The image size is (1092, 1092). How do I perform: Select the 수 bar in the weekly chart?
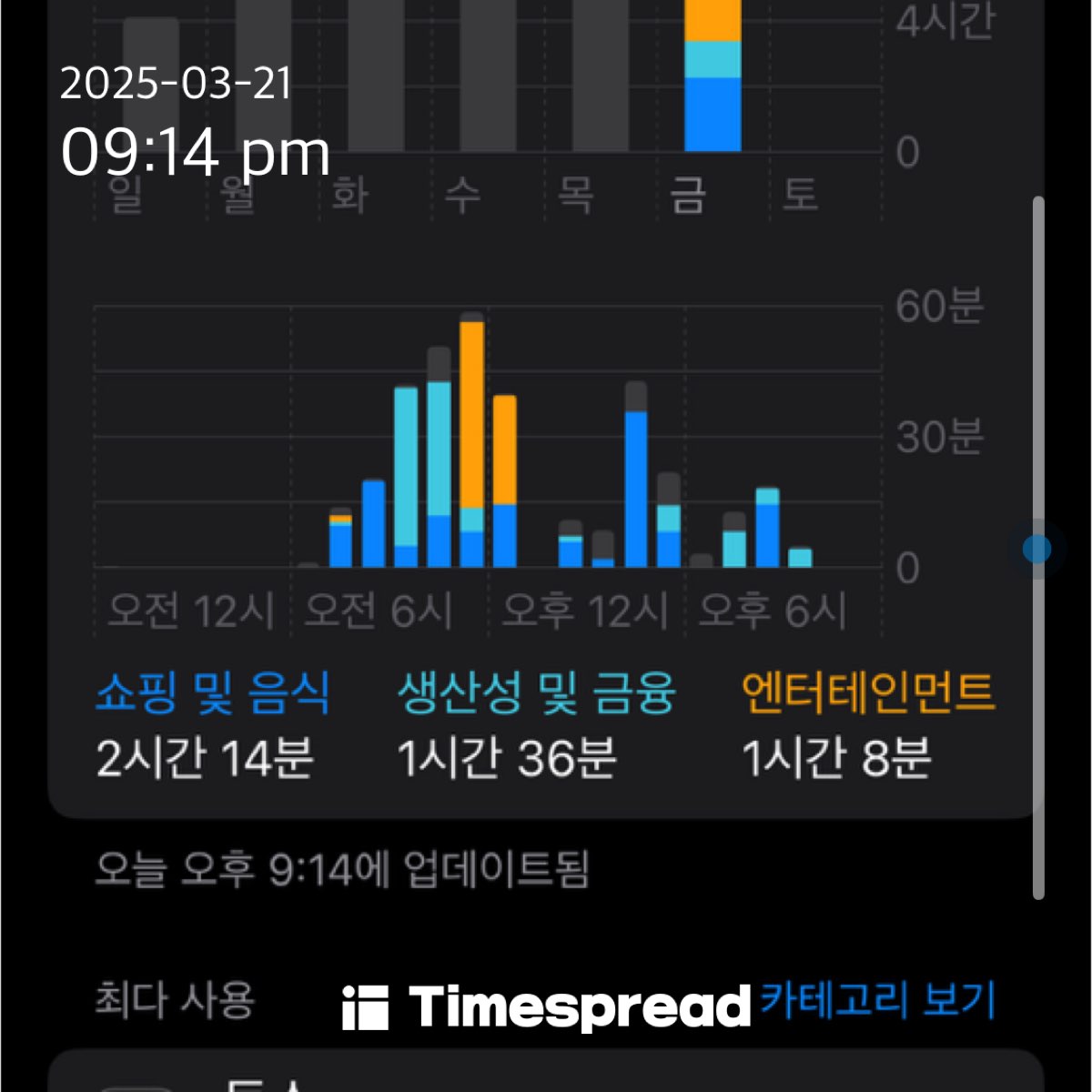tap(488, 77)
